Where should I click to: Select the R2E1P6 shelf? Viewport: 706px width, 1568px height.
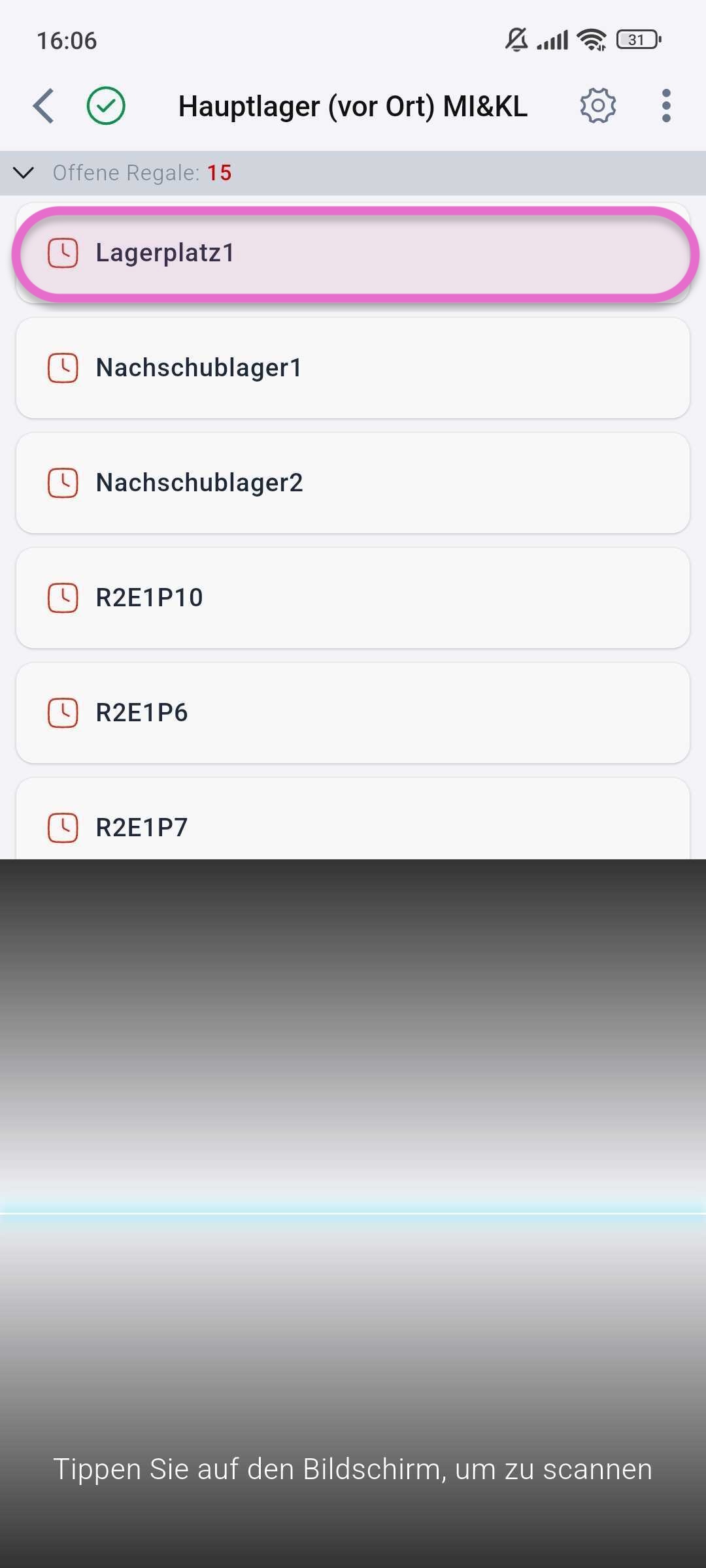pos(353,713)
